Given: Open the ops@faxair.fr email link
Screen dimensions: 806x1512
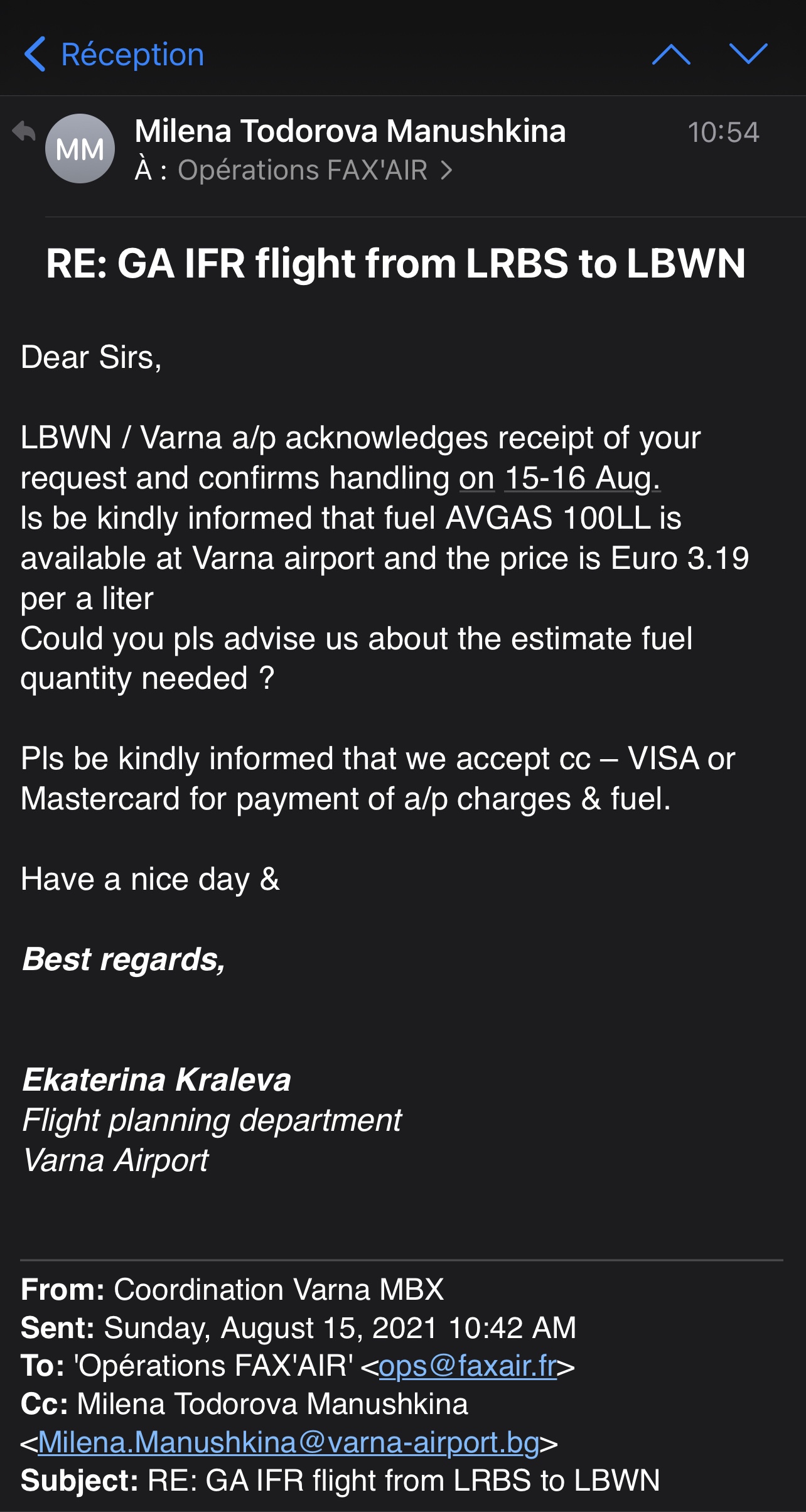Looking at the screenshot, I should pyautogui.click(x=468, y=1366).
